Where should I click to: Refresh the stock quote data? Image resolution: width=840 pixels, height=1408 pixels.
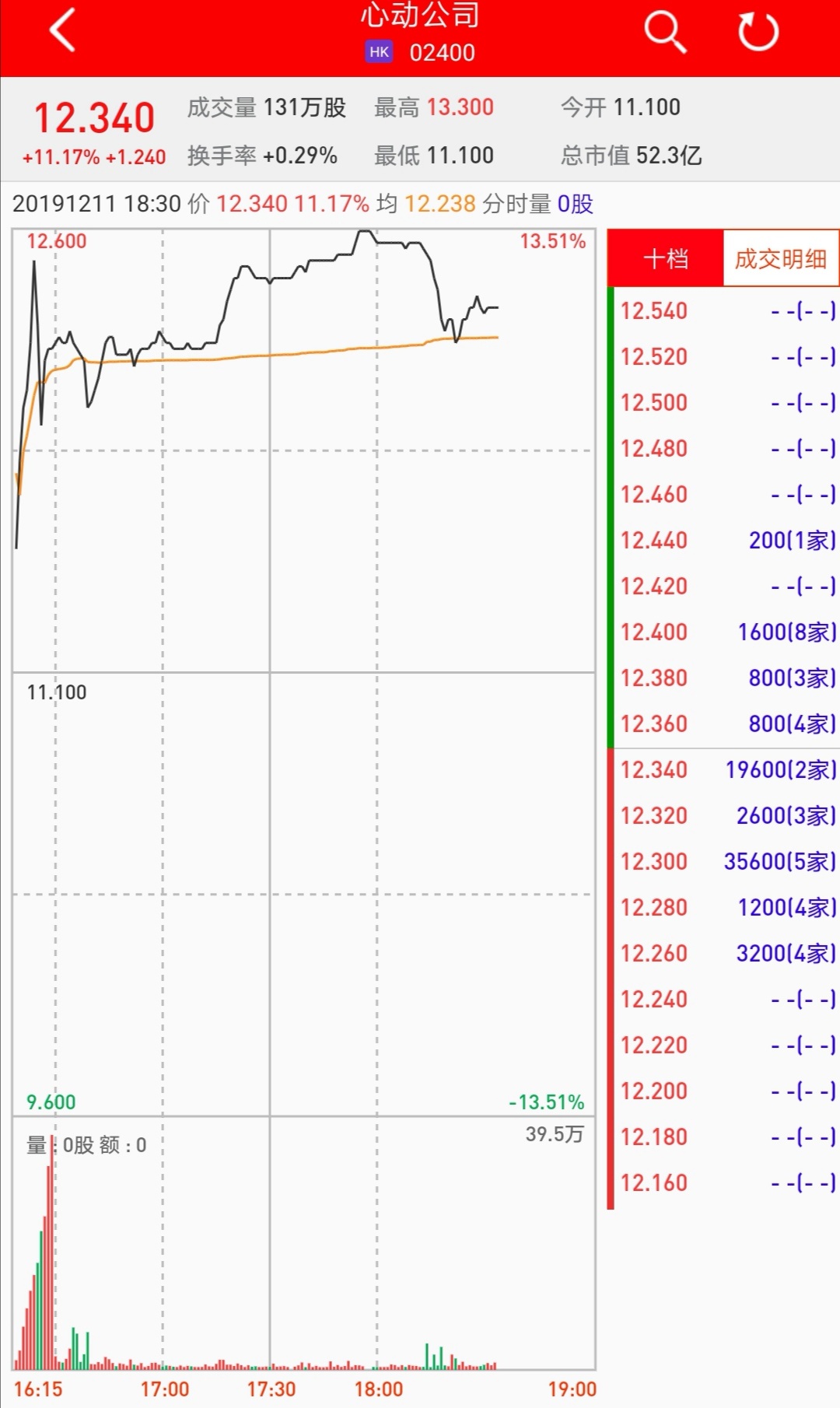coord(758,33)
